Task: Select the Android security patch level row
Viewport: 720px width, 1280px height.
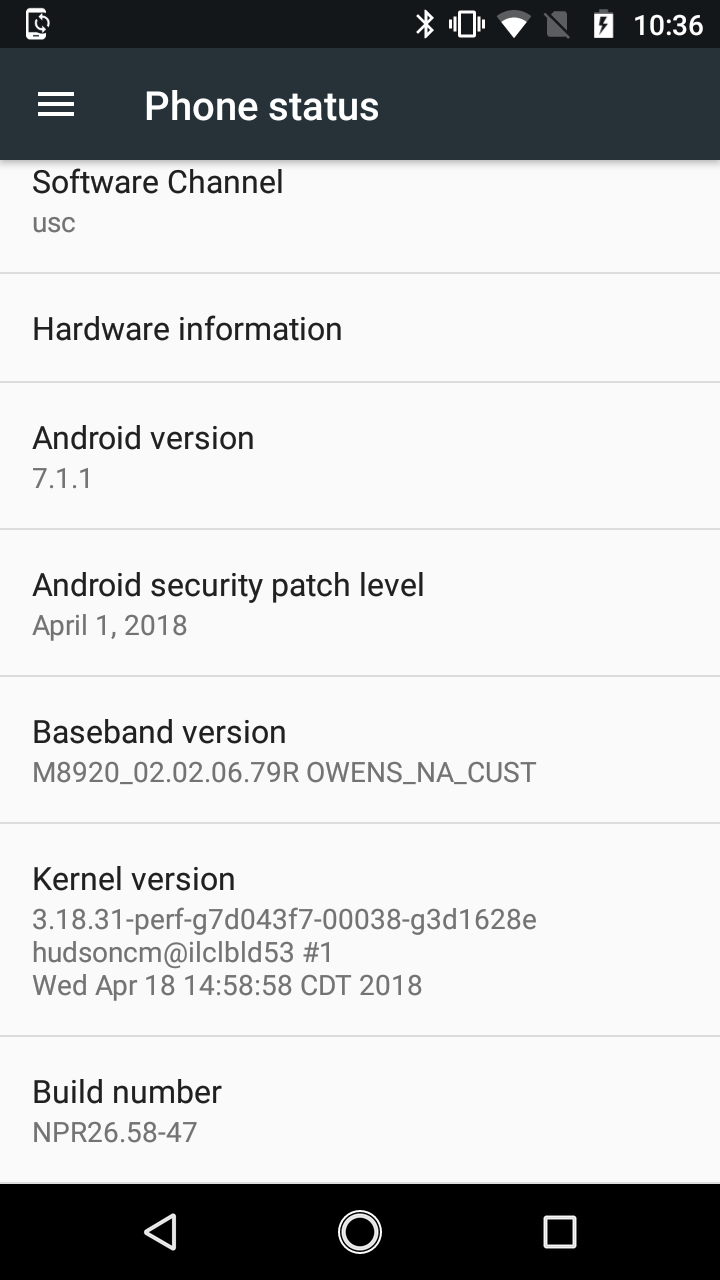Action: click(360, 603)
